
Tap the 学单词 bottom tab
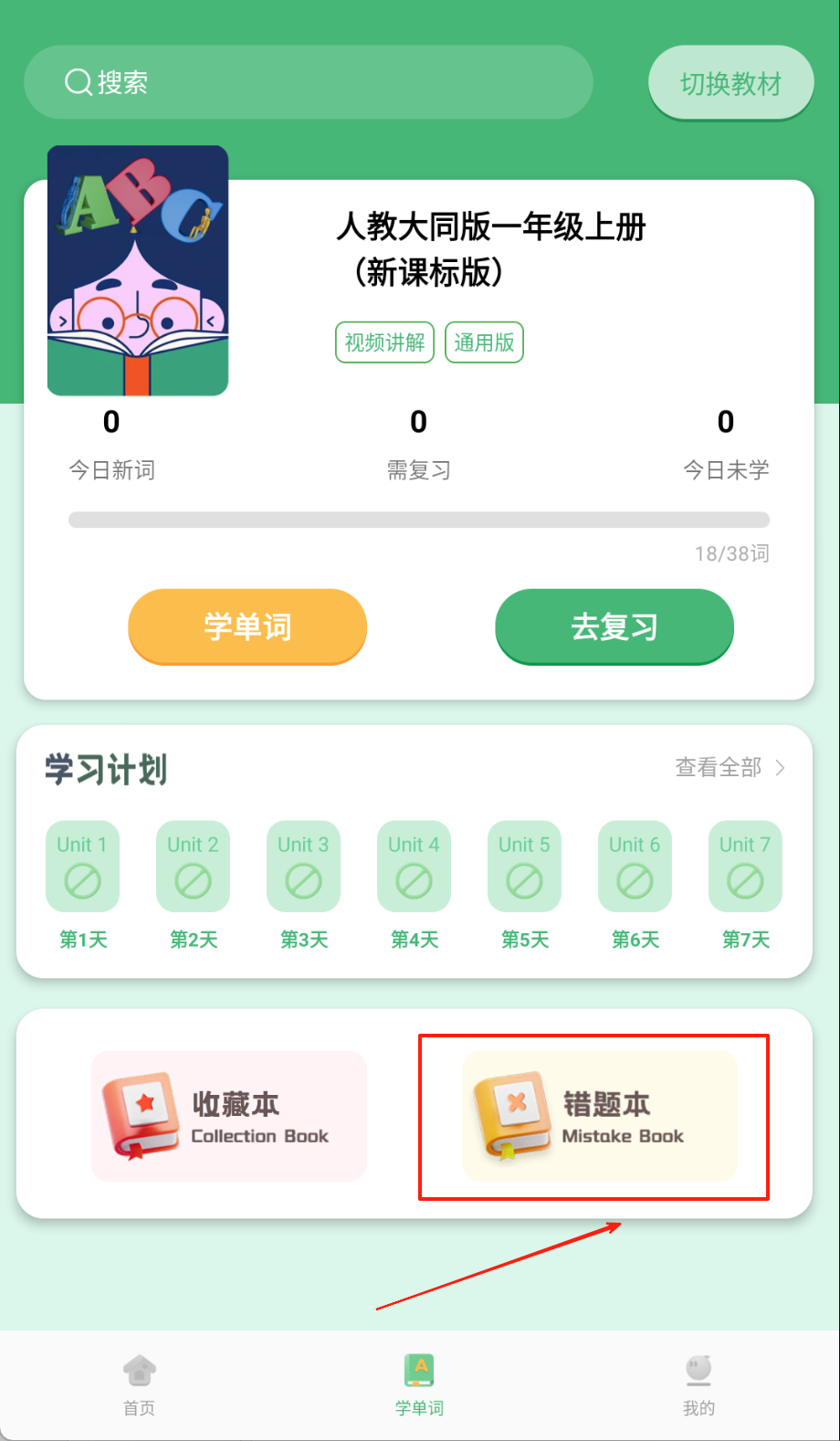click(x=419, y=1384)
